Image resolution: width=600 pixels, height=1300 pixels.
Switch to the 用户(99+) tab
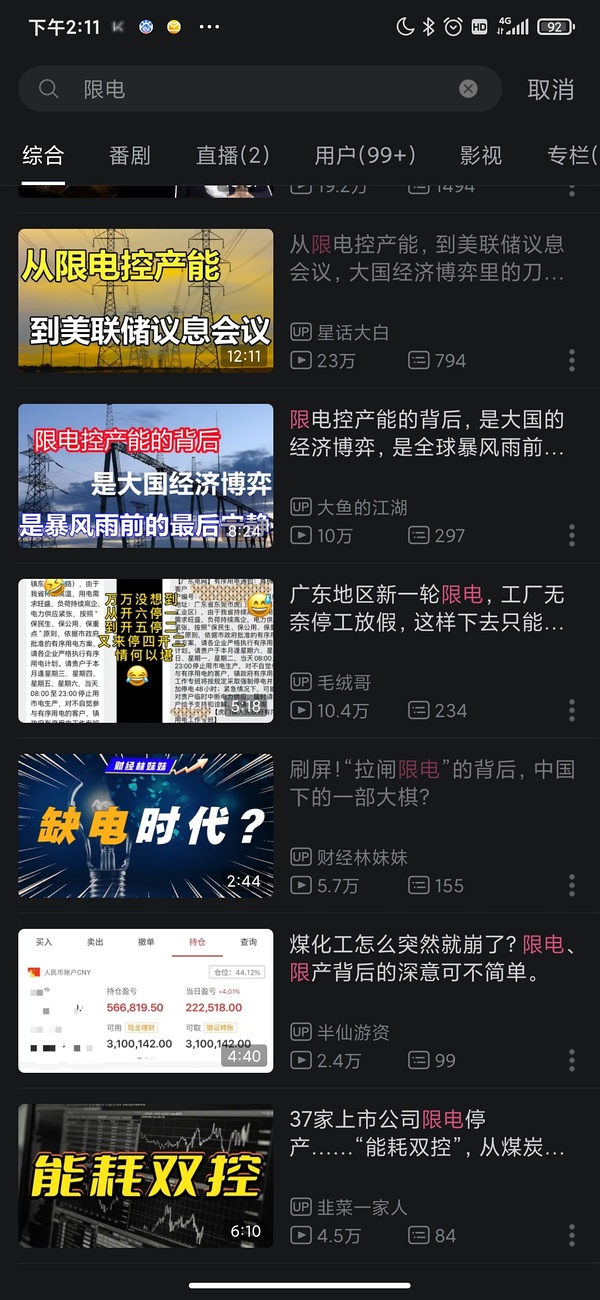tap(365, 155)
